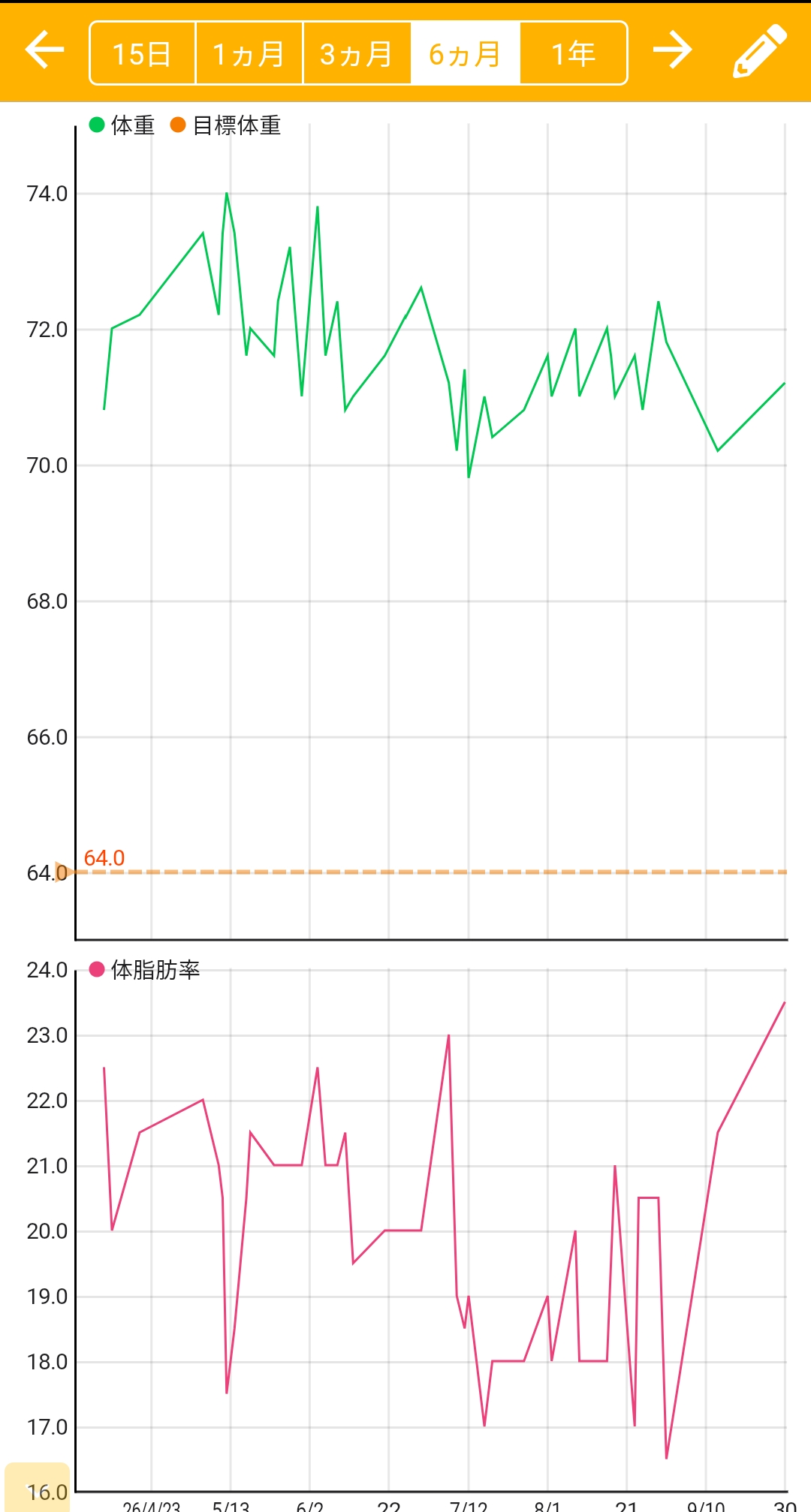Viewport: 811px width, 1512px height.
Task: Select the 6ヵ月 range tab
Action: pos(465,53)
